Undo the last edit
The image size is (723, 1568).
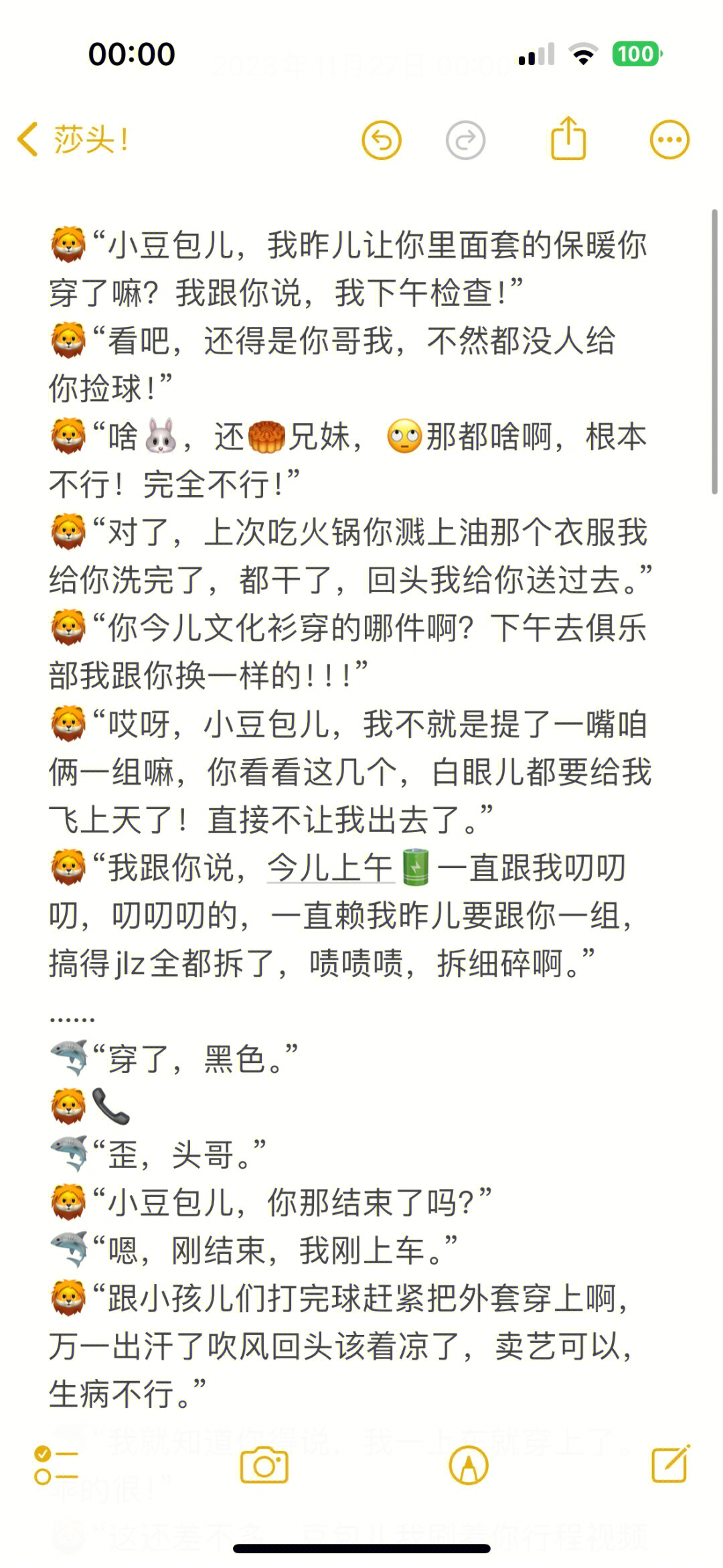click(381, 141)
